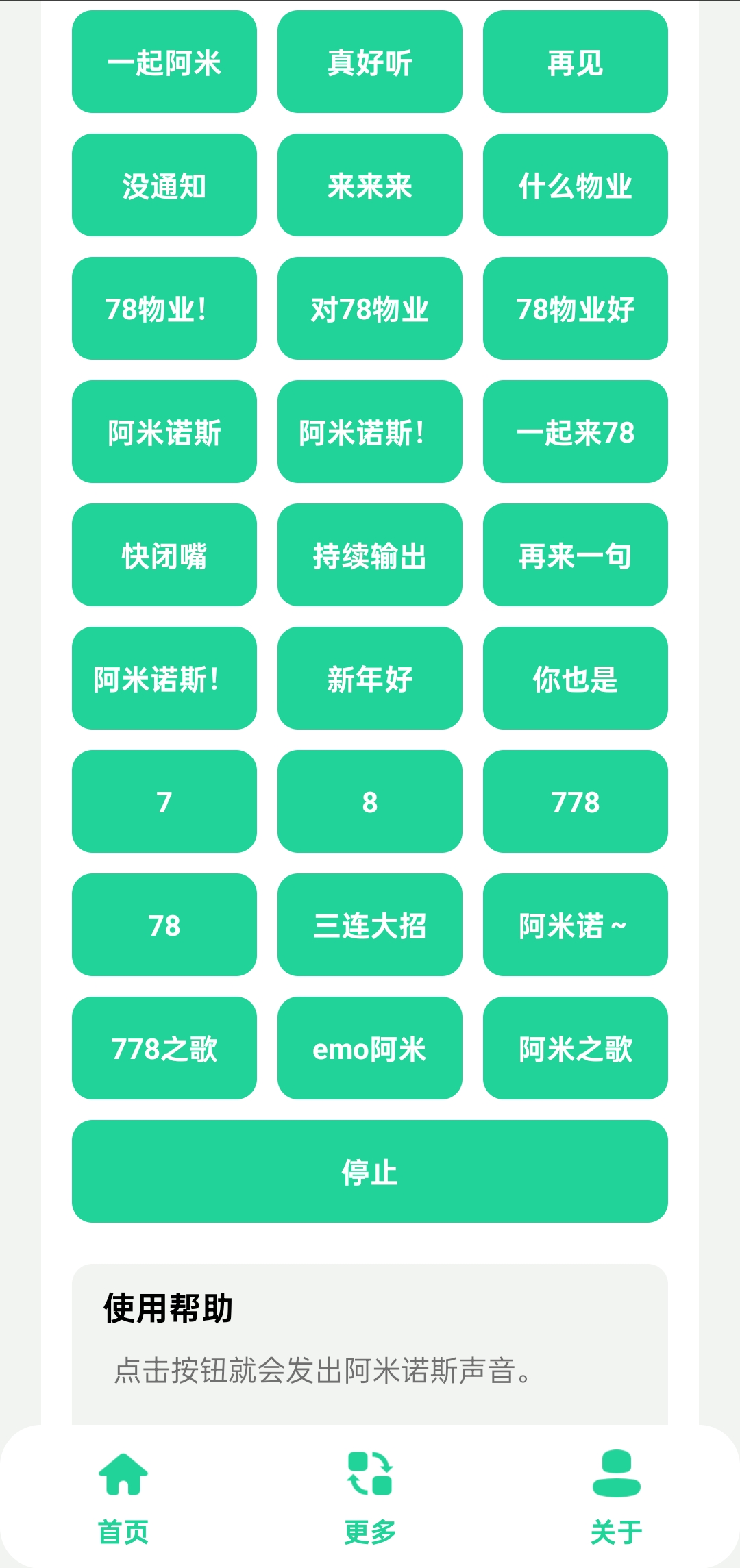Play the 真好听 sound
Image resolution: width=740 pixels, height=1568 pixels.
(369, 63)
